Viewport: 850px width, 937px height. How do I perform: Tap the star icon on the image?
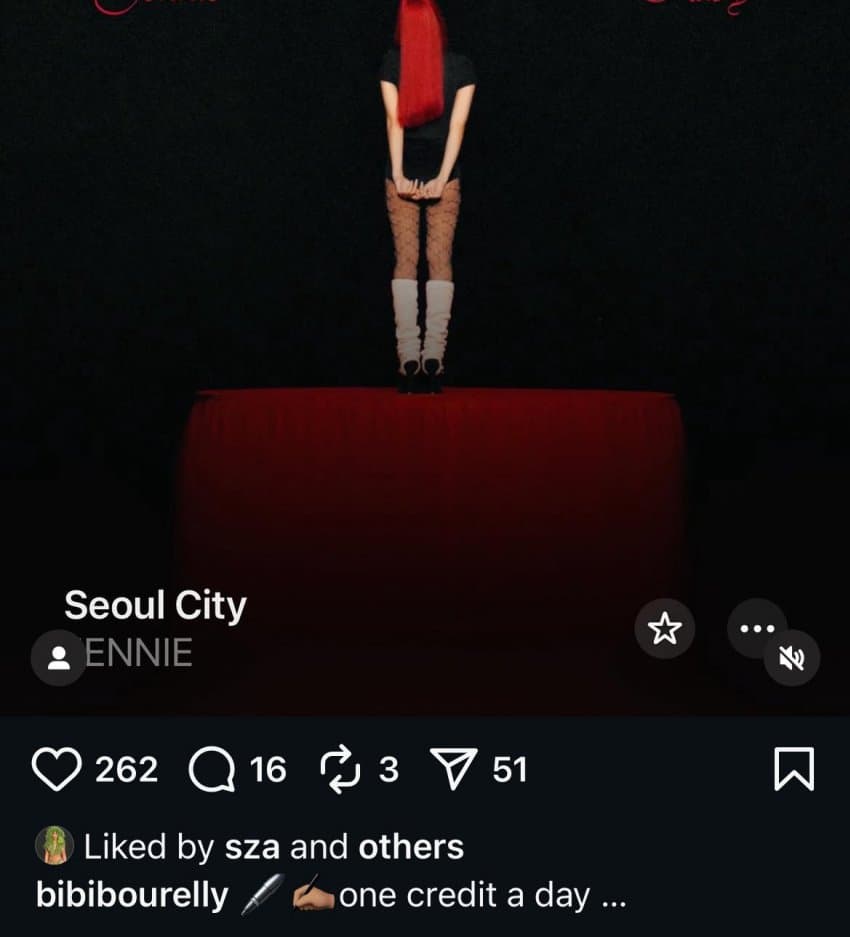pyautogui.click(x=664, y=629)
